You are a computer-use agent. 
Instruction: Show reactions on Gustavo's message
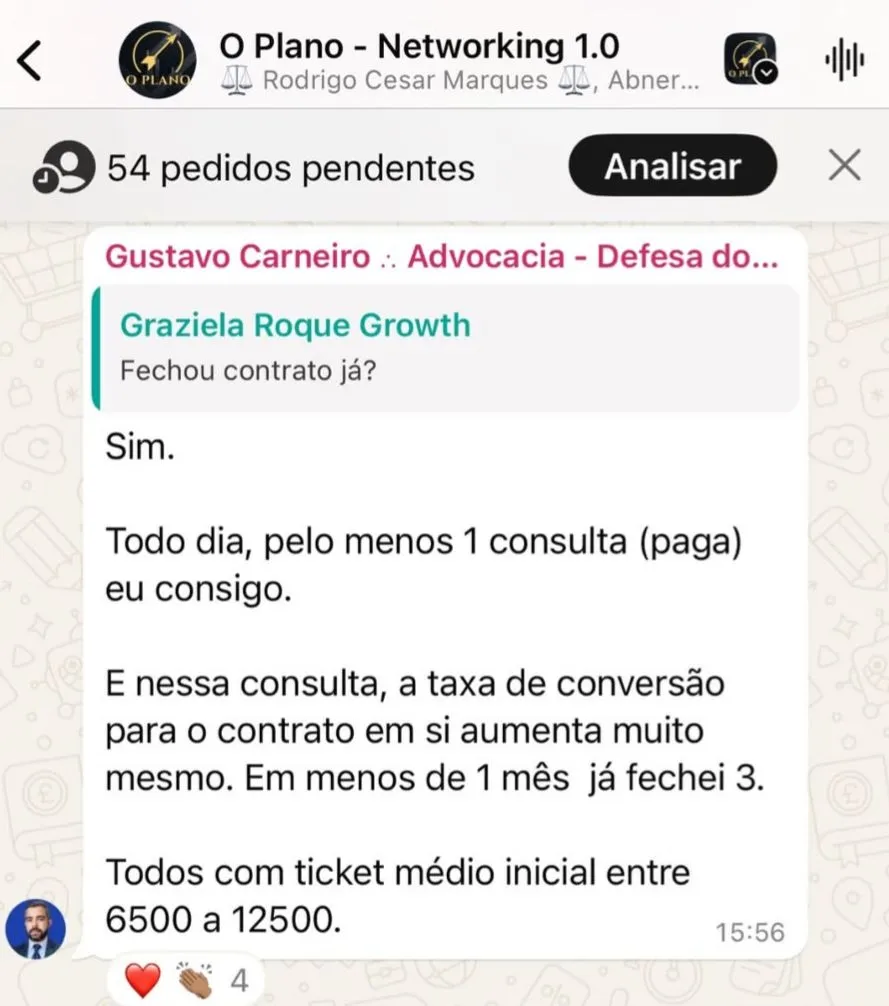(187, 981)
